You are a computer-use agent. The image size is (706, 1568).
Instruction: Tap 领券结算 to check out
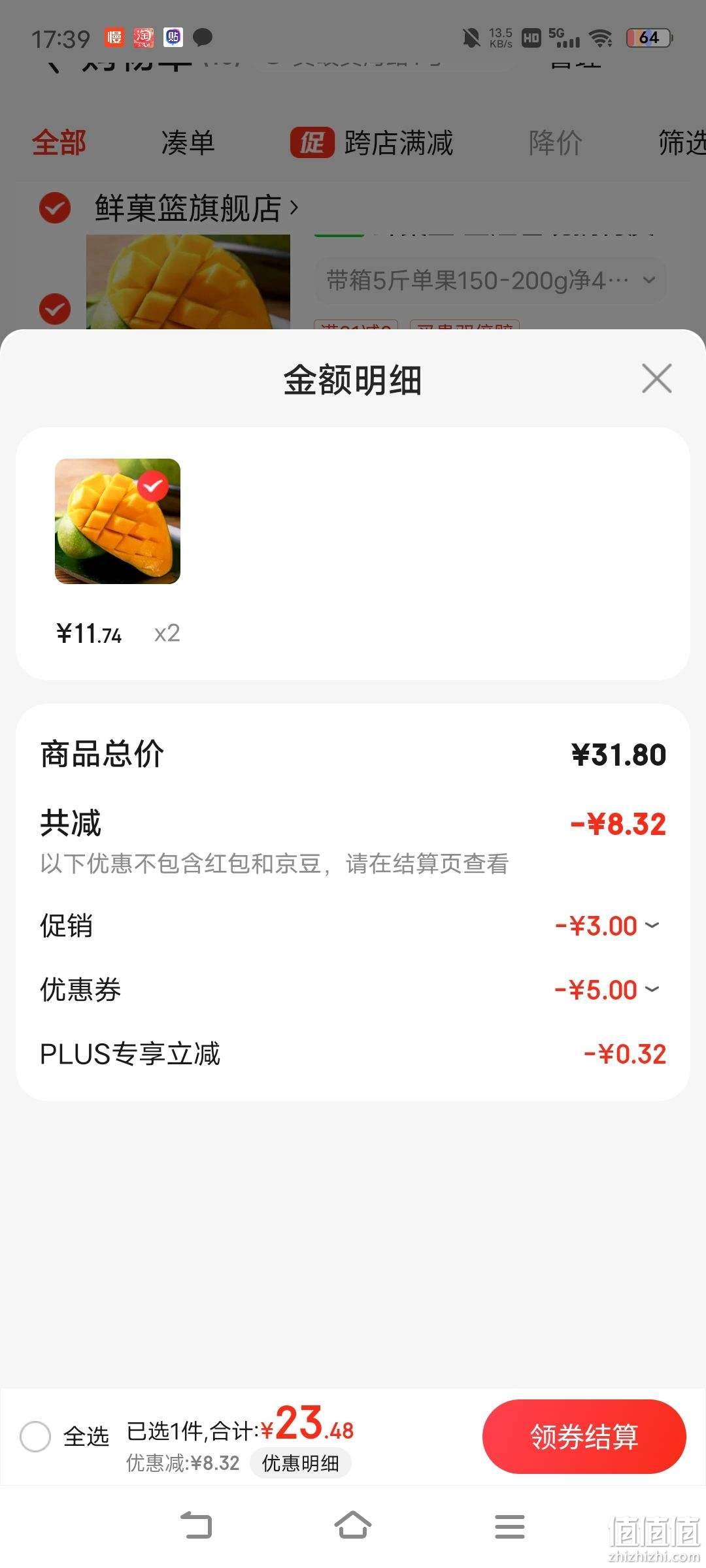click(x=584, y=1437)
